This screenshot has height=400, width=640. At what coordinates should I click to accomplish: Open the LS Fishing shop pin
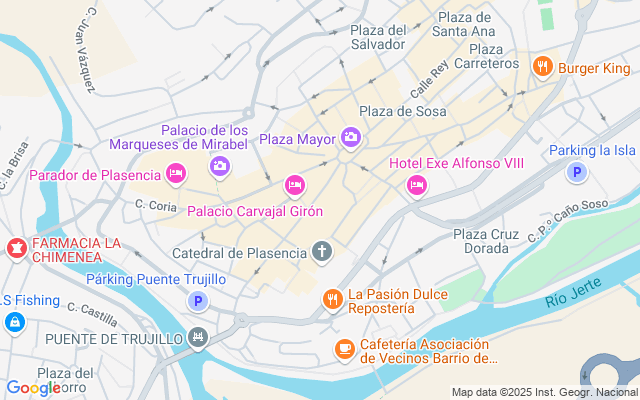(14, 321)
